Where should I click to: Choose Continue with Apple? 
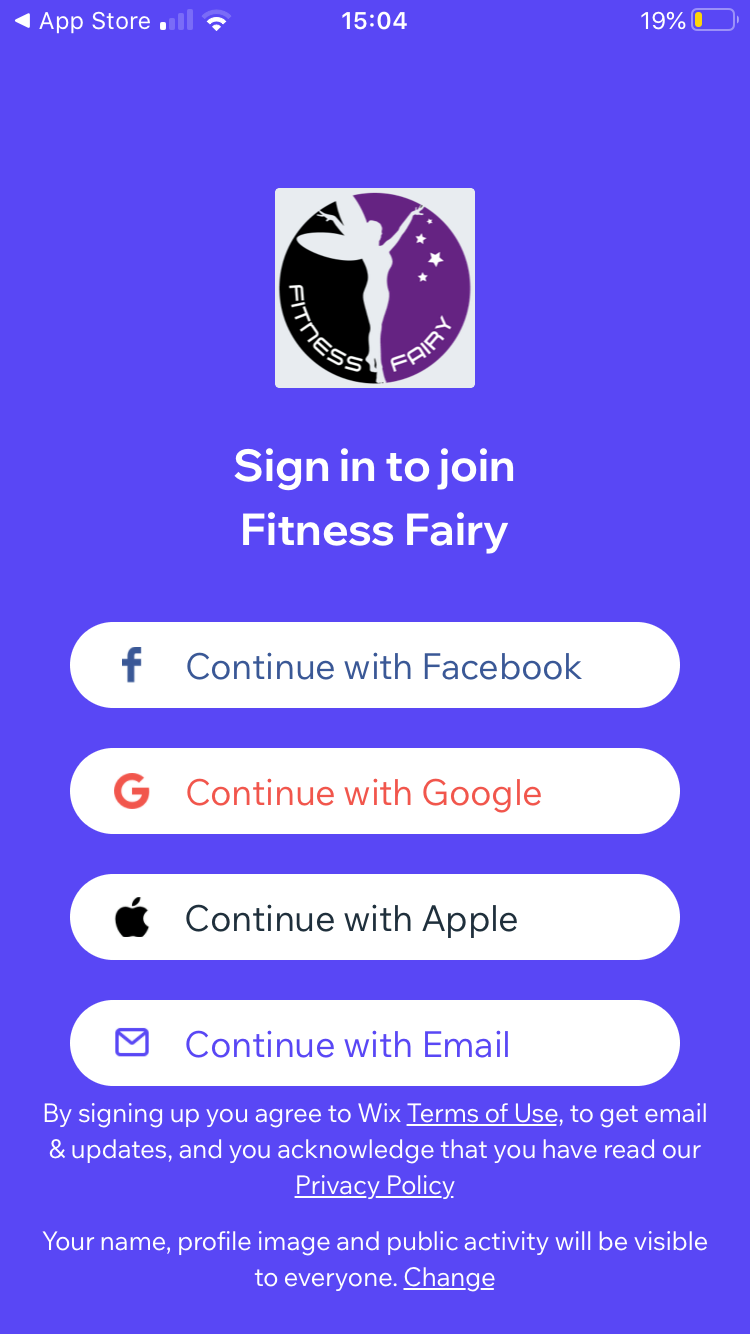(x=374, y=918)
